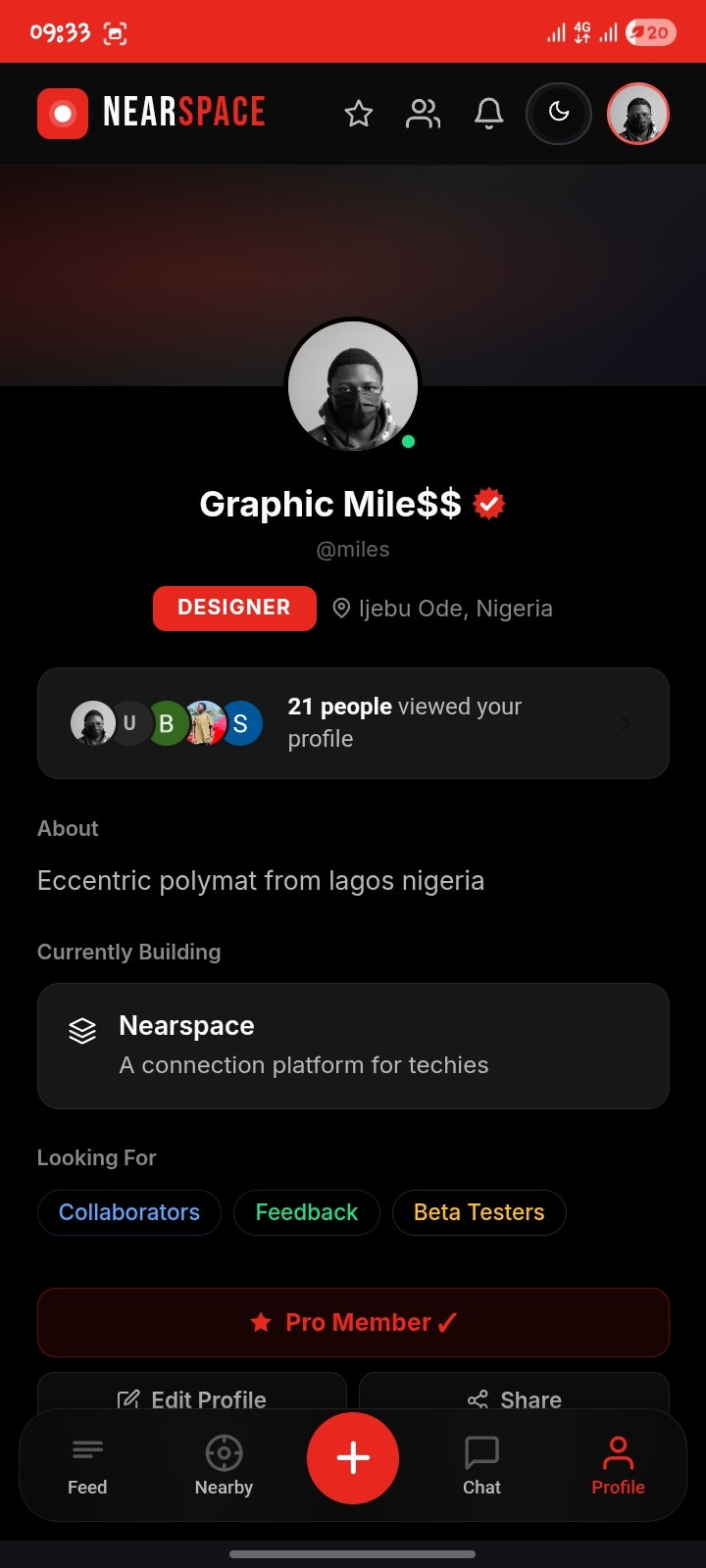The image size is (706, 1568).
Task: Tap the Nearspace logo
Action: click(x=151, y=113)
